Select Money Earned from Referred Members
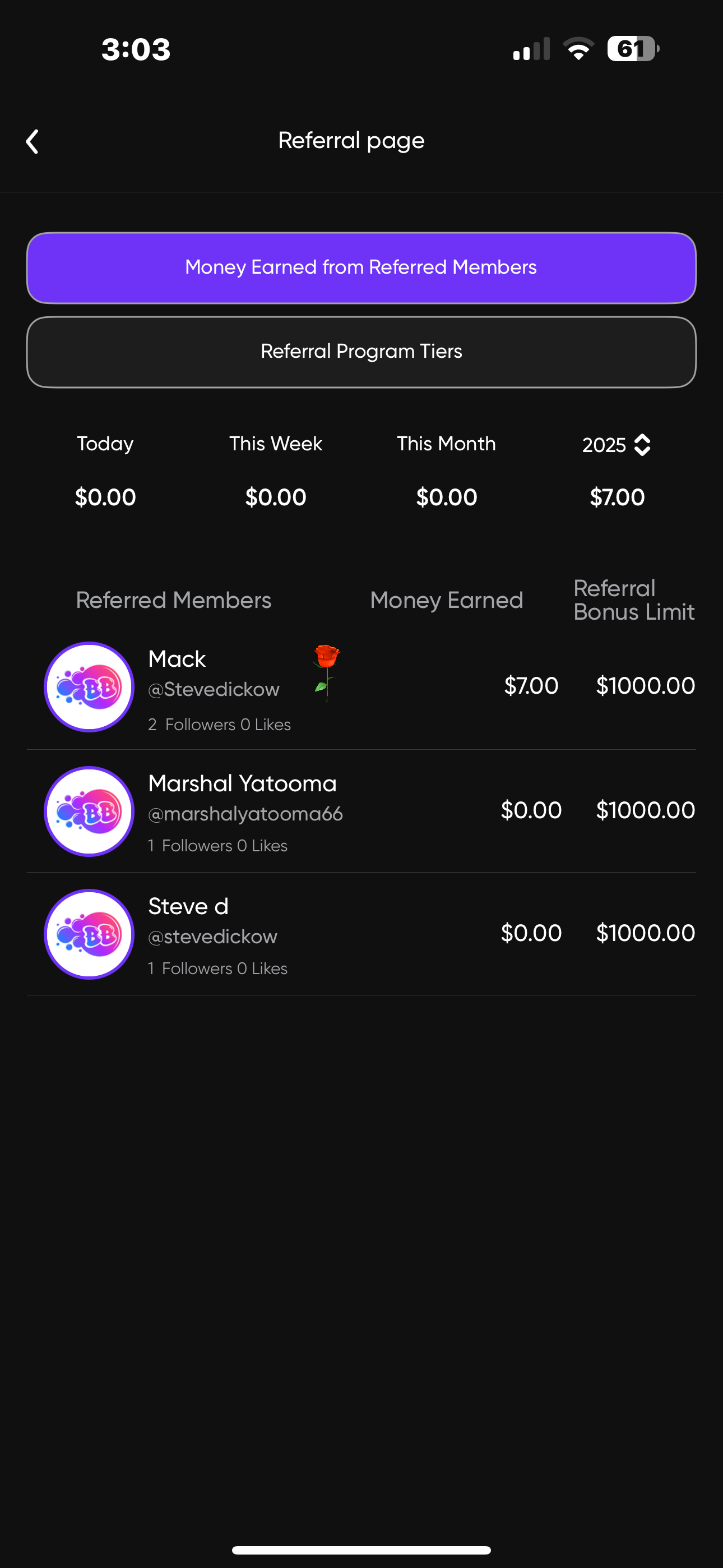Screen dimensions: 723x1568 (361, 268)
